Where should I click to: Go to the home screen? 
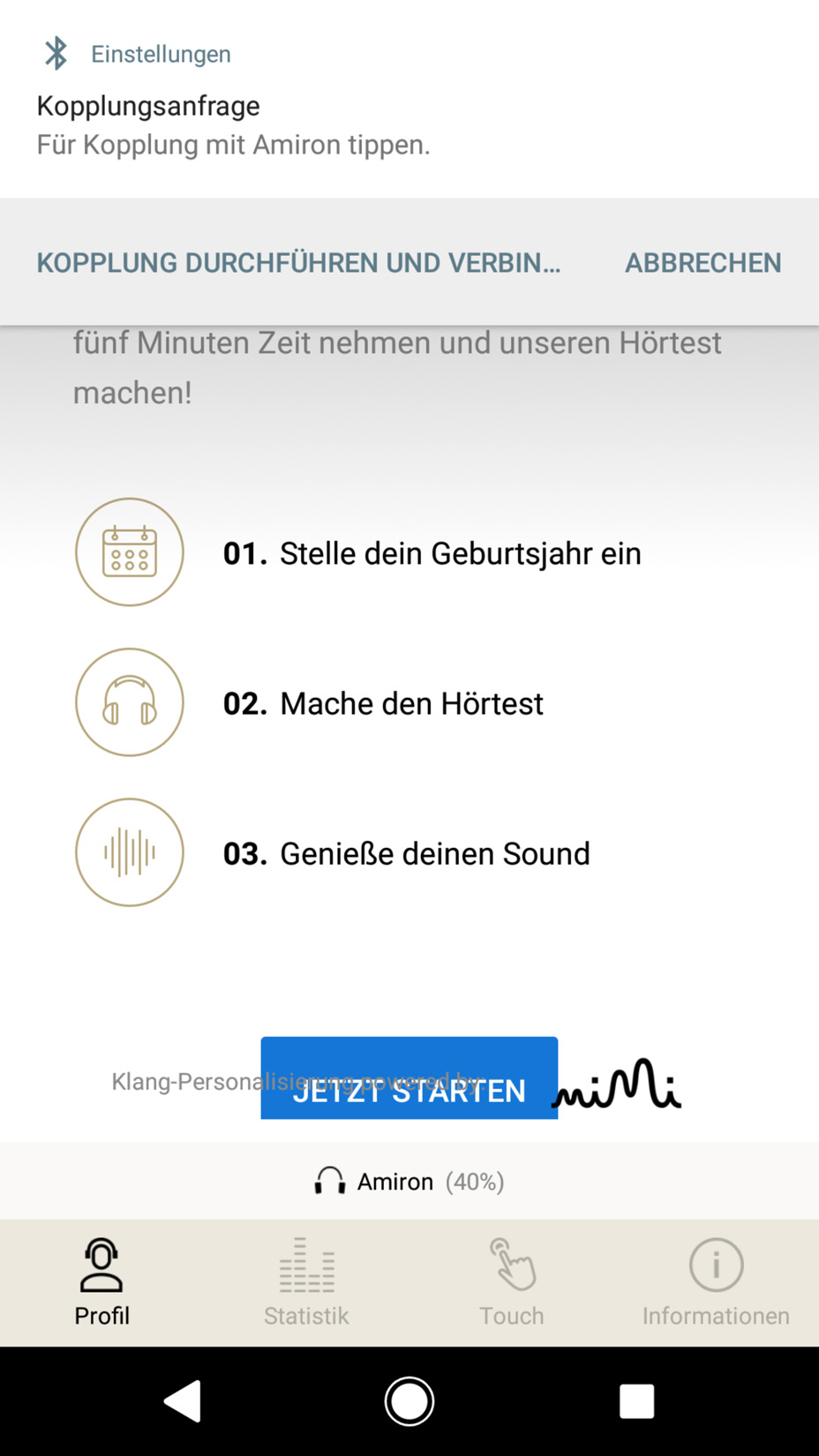[x=409, y=1400]
